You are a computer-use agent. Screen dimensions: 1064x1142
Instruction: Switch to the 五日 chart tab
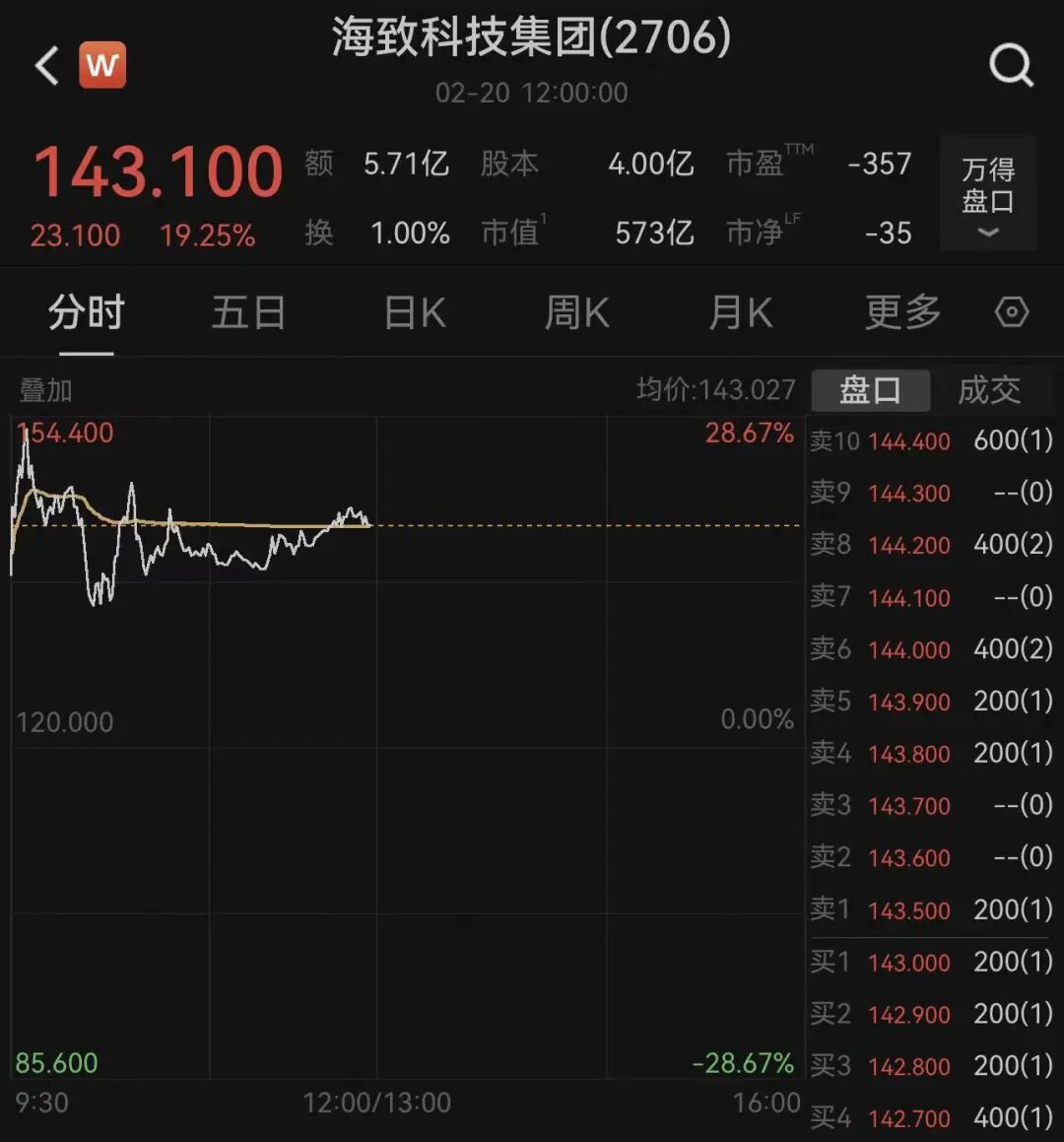tap(248, 313)
